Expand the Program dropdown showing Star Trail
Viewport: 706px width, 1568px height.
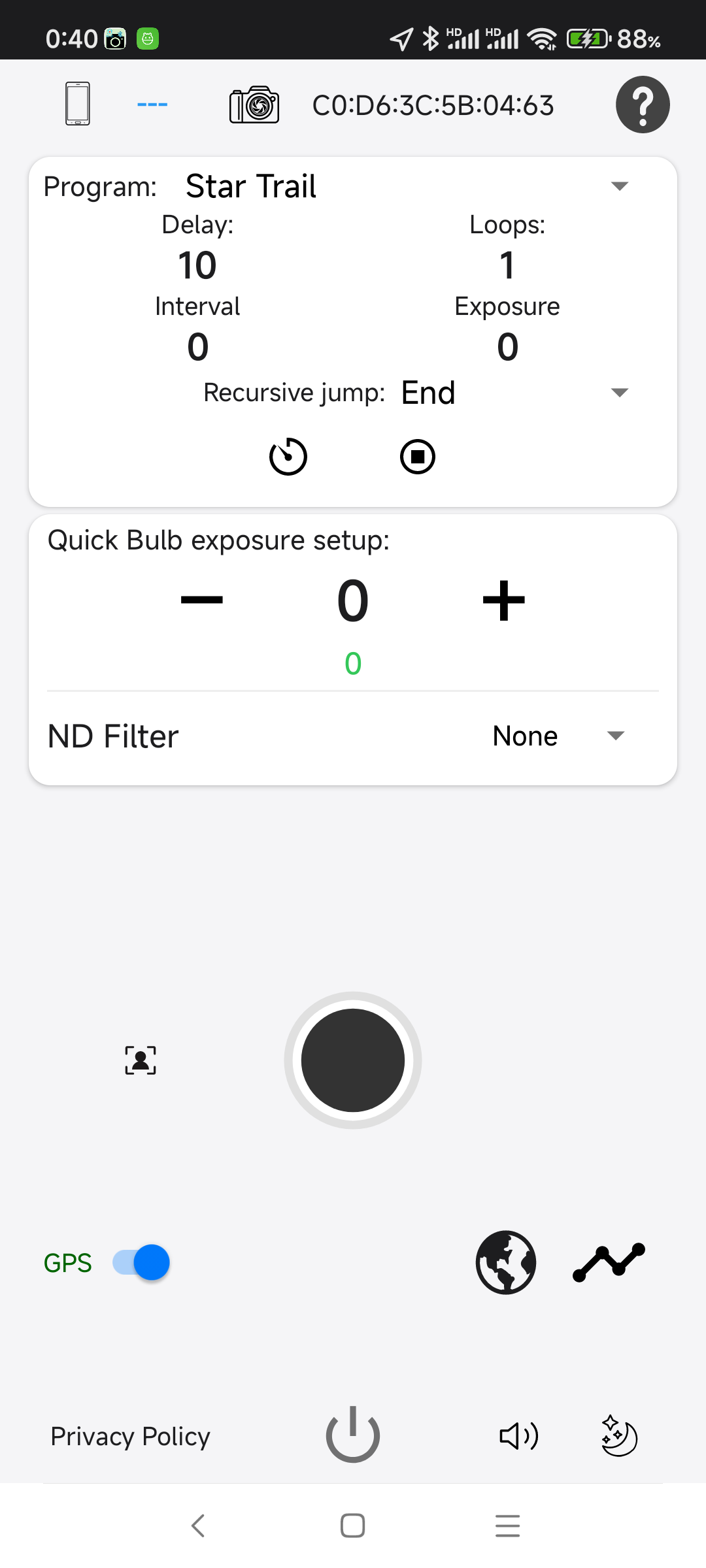click(619, 186)
